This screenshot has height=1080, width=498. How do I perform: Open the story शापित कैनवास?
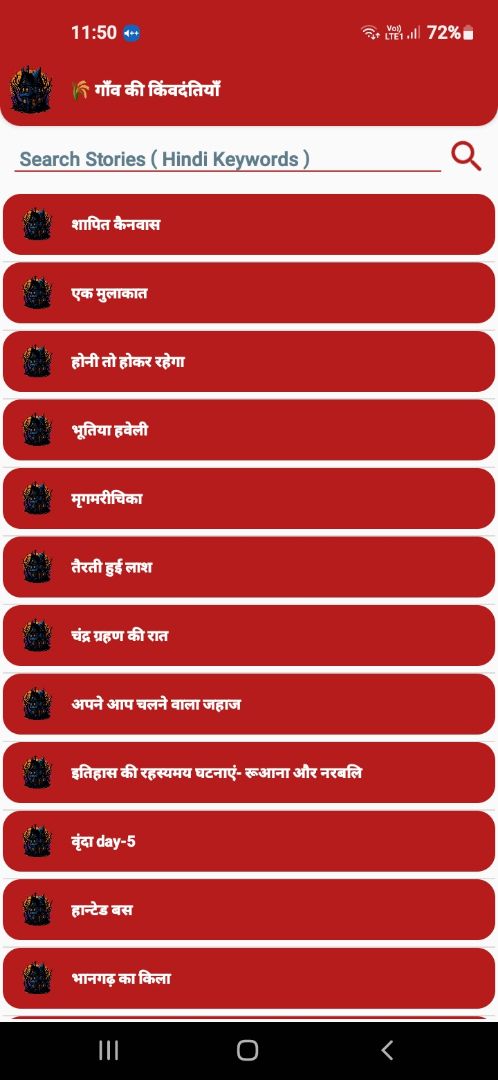[249, 225]
